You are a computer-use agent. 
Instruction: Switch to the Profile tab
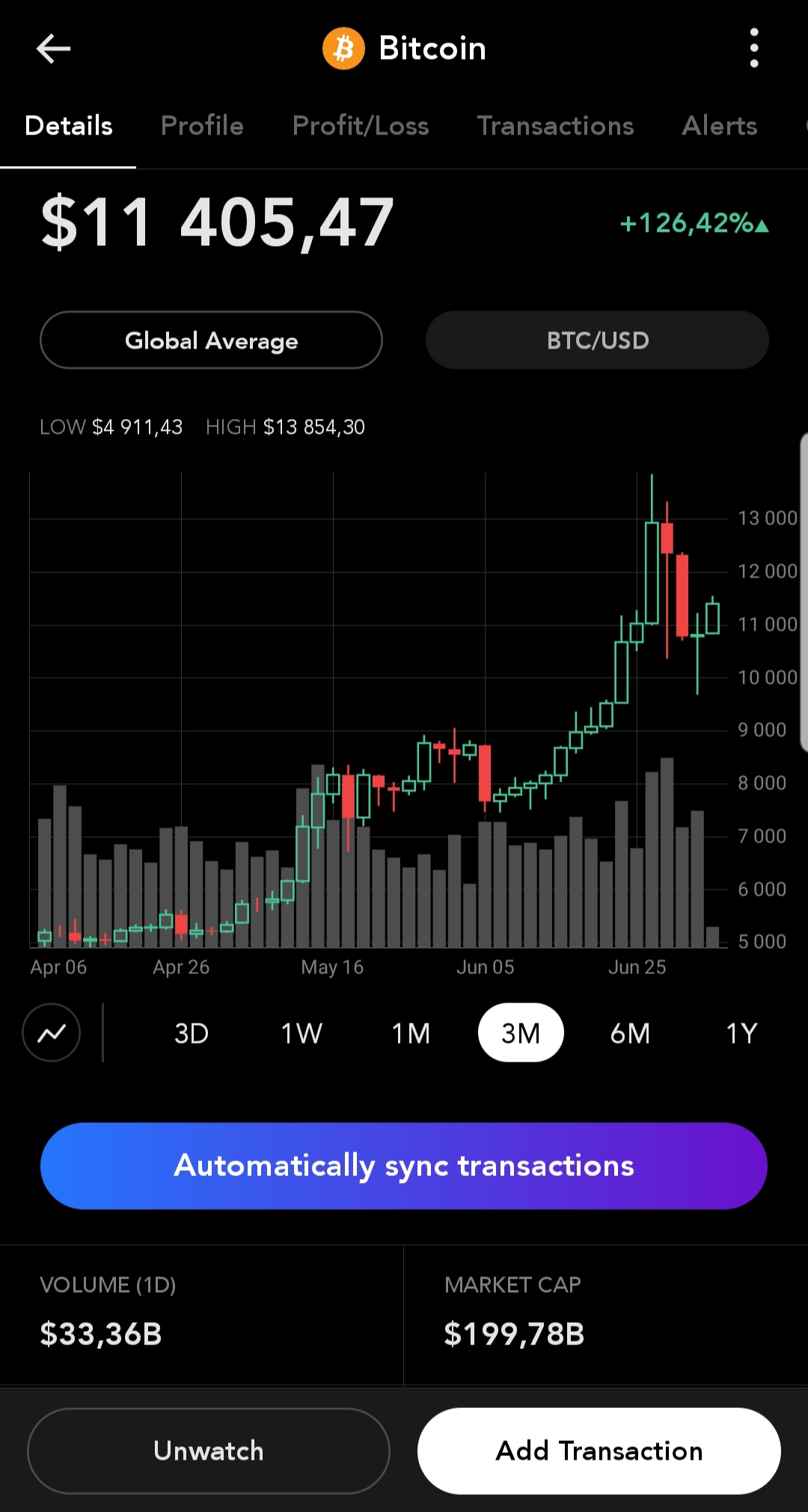[202, 126]
